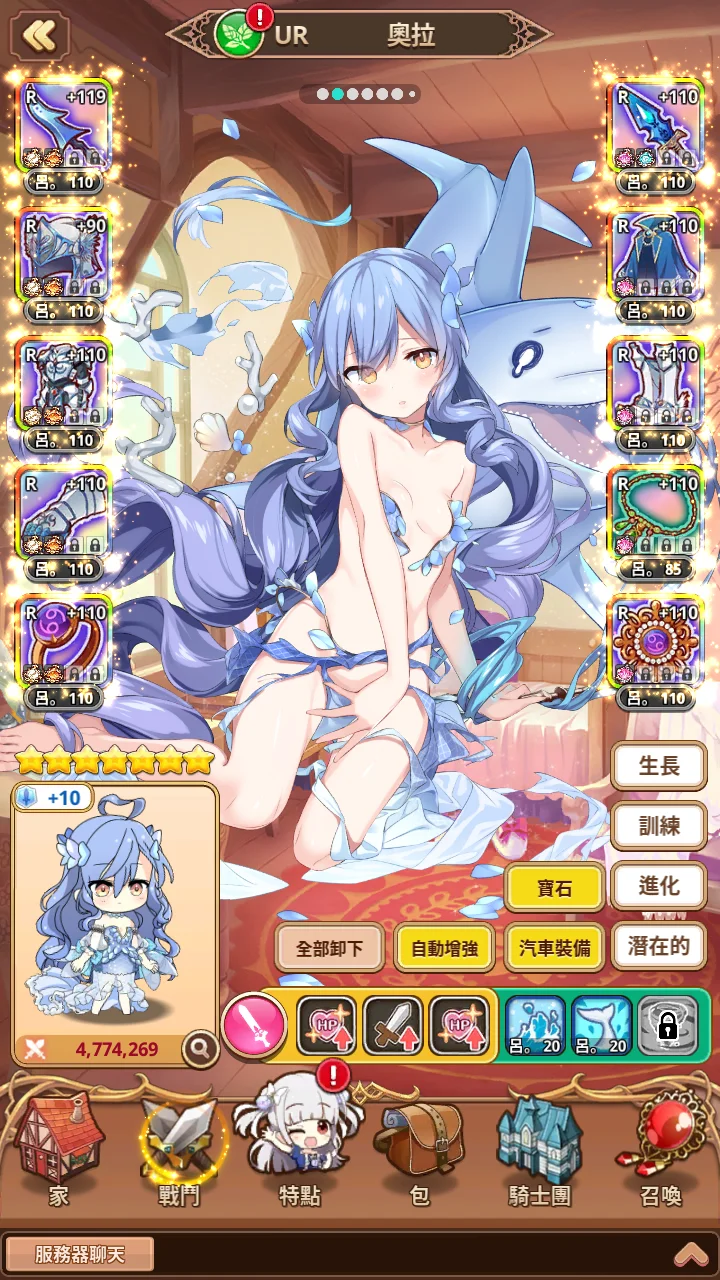Tap 自動增強 button
The image size is (720, 1280).
tap(443, 948)
